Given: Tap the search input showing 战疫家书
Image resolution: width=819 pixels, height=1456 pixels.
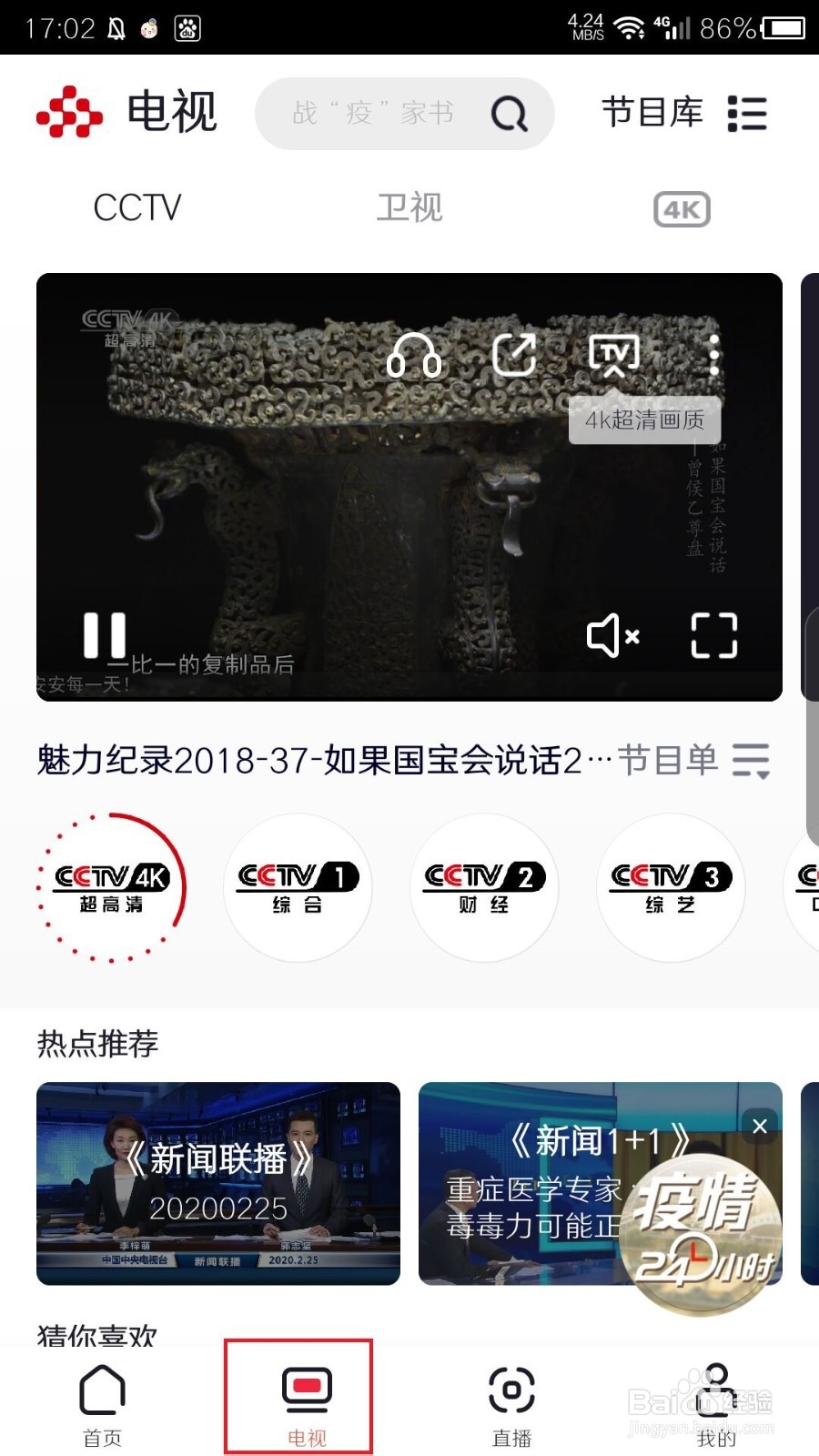Looking at the screenshot, I should (373, 113).
